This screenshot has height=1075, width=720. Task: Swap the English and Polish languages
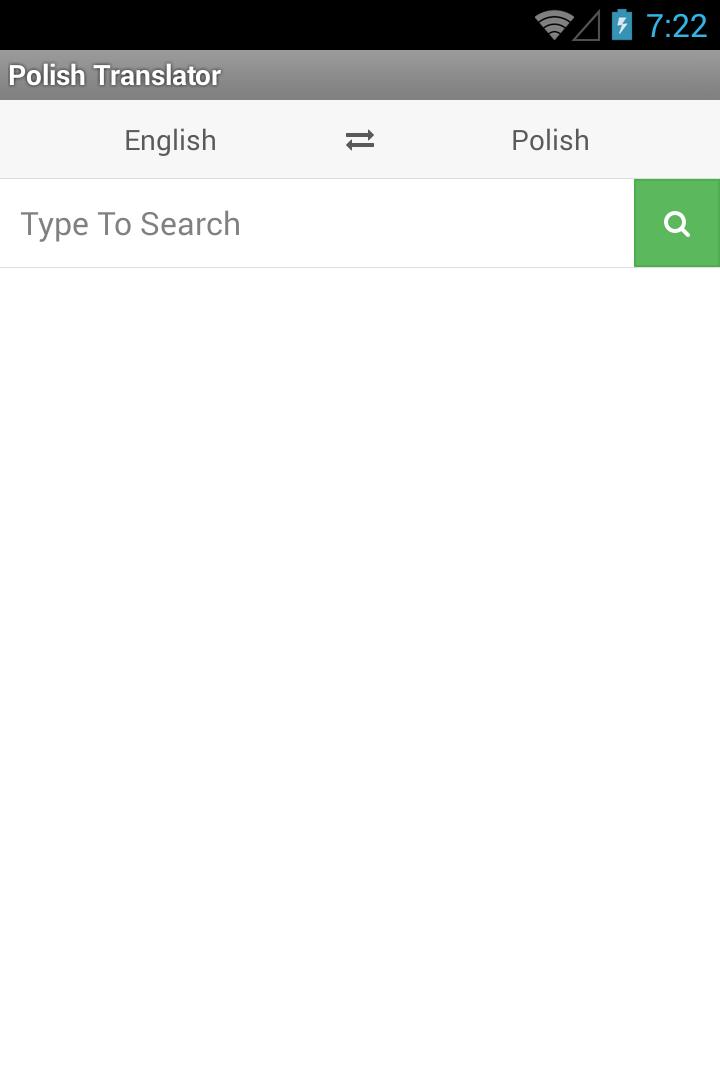360,140
